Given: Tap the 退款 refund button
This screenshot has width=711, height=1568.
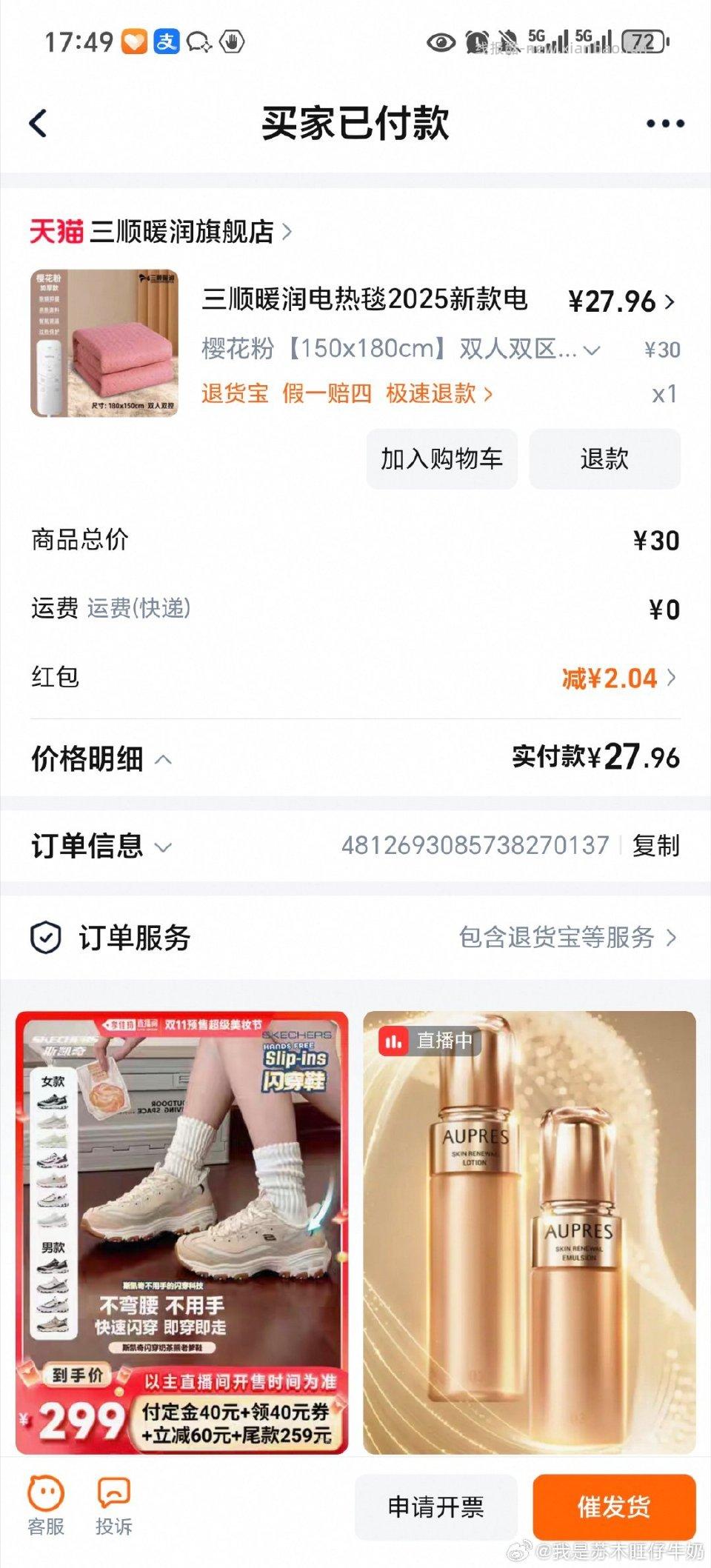Looking at the screenshot, I should 605,459.
